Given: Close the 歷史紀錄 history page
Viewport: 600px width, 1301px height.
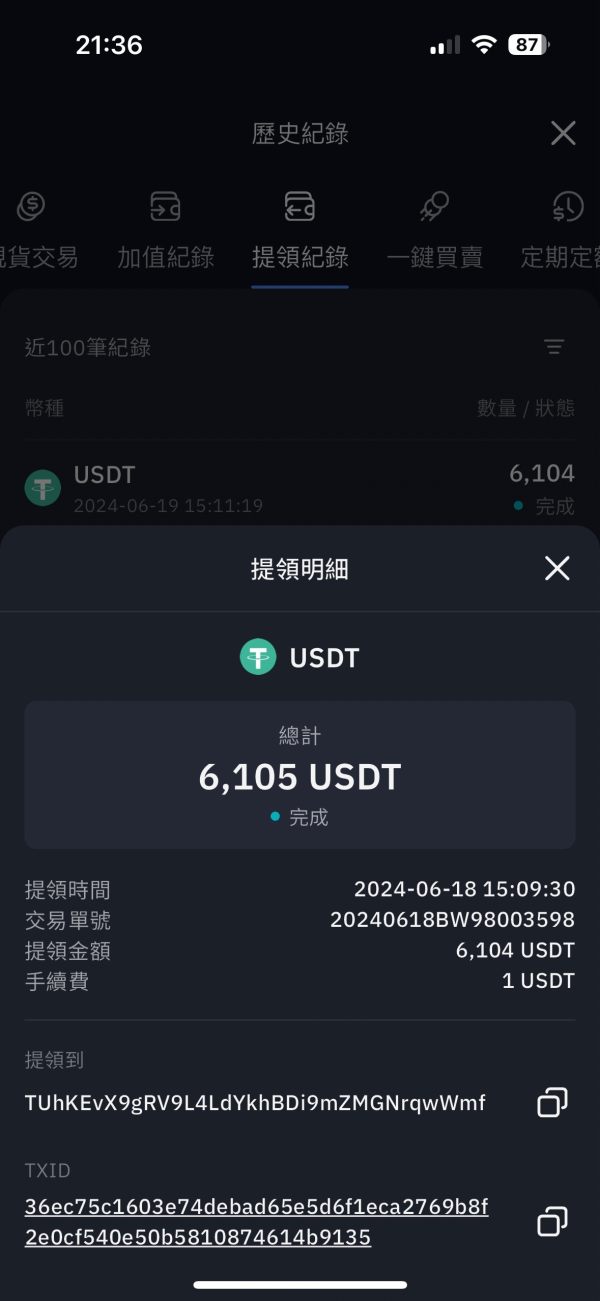Looking at the screenshot, I should [563, 133].
